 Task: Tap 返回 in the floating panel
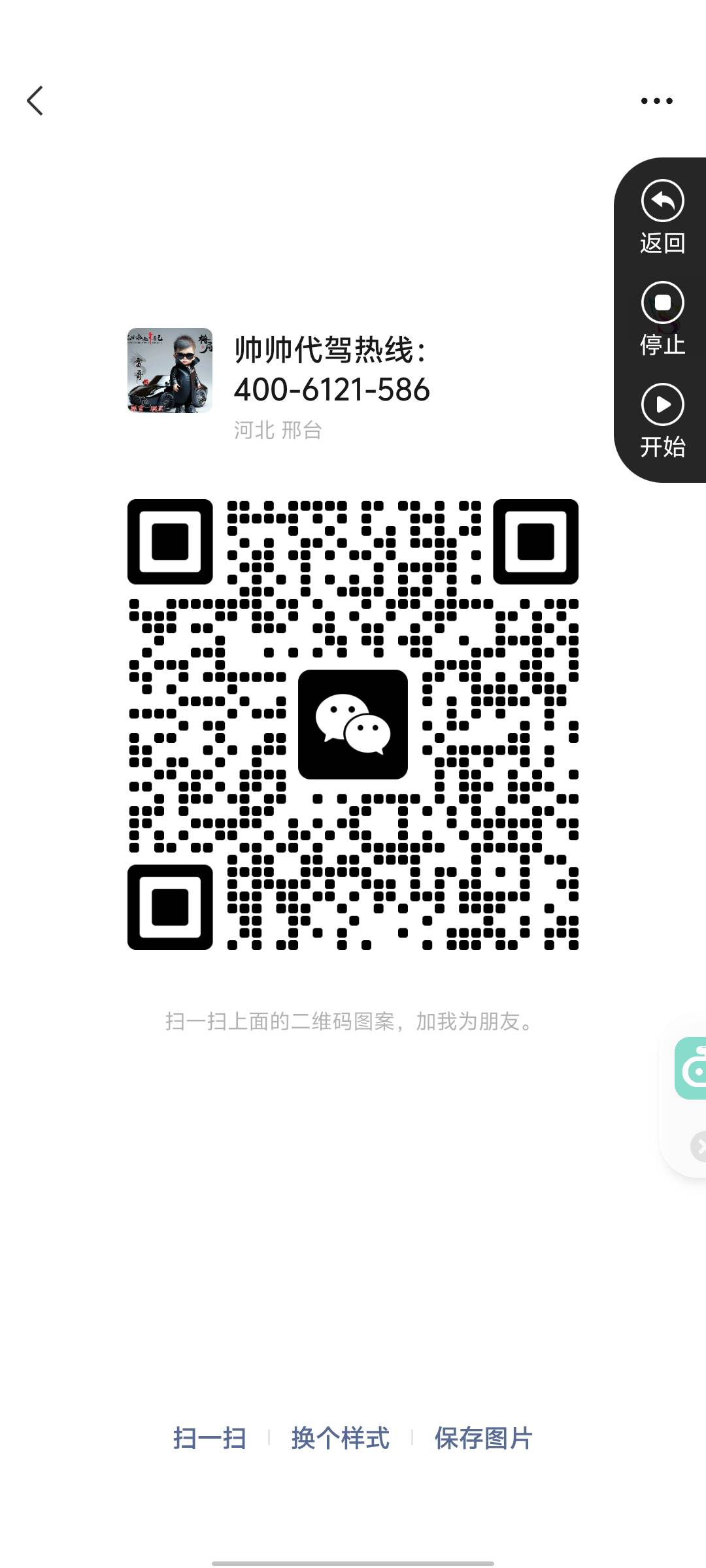click(x=662, y=217)
